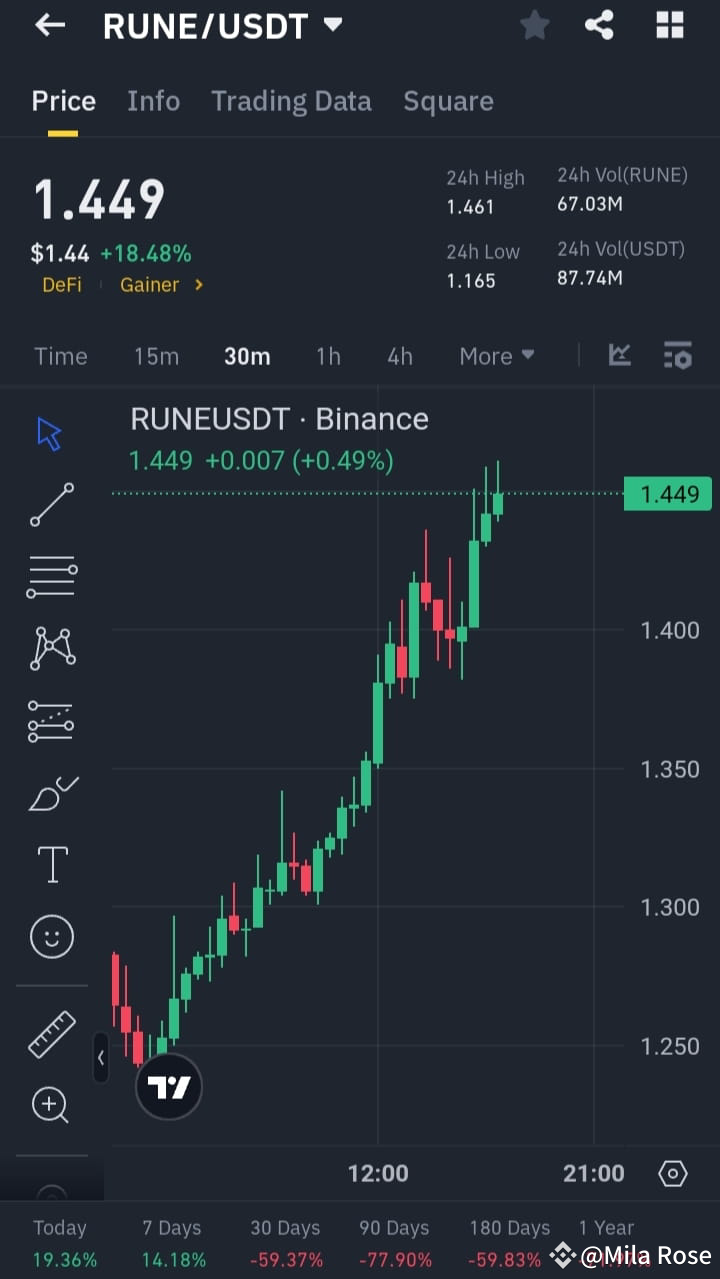Star RUNE/USDT as a favorite
The height and width of the screenshot is (1279, 720).
point(534,25)
